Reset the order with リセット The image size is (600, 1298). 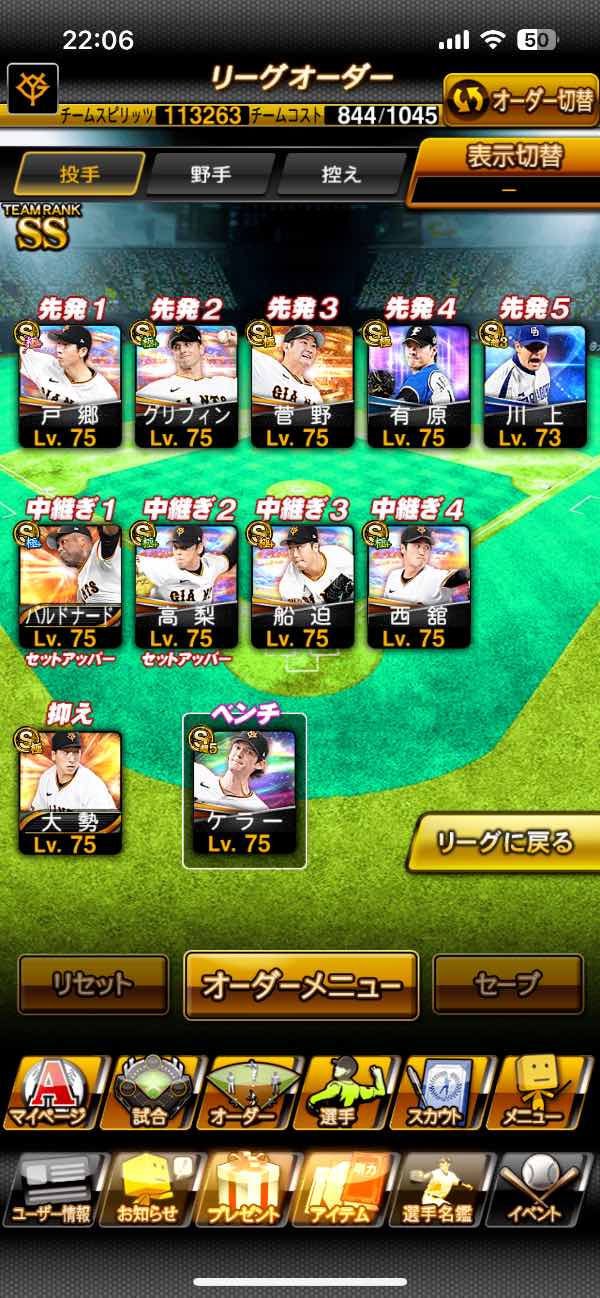tap(93, 984)
